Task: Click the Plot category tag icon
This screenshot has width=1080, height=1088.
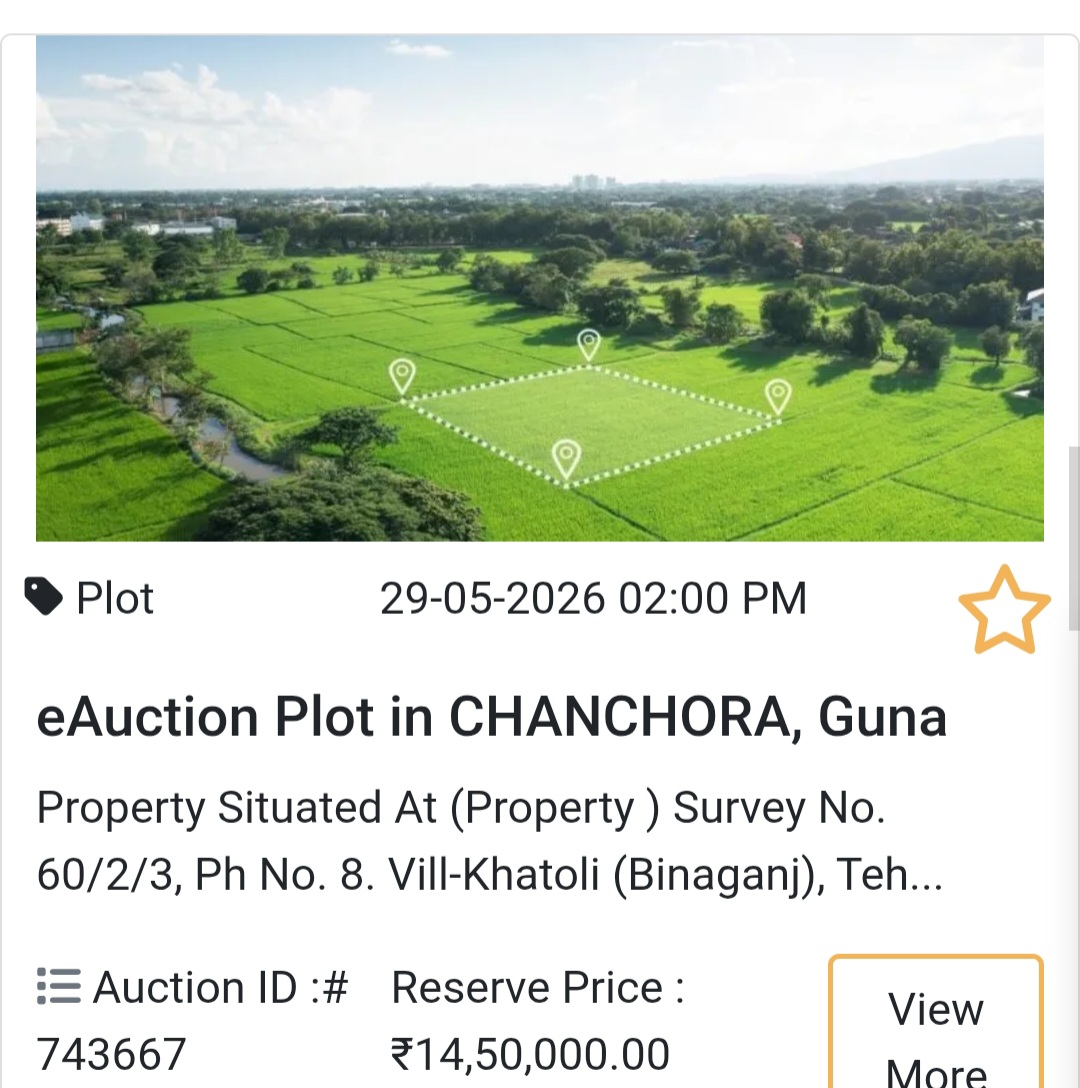Action: 42,595
